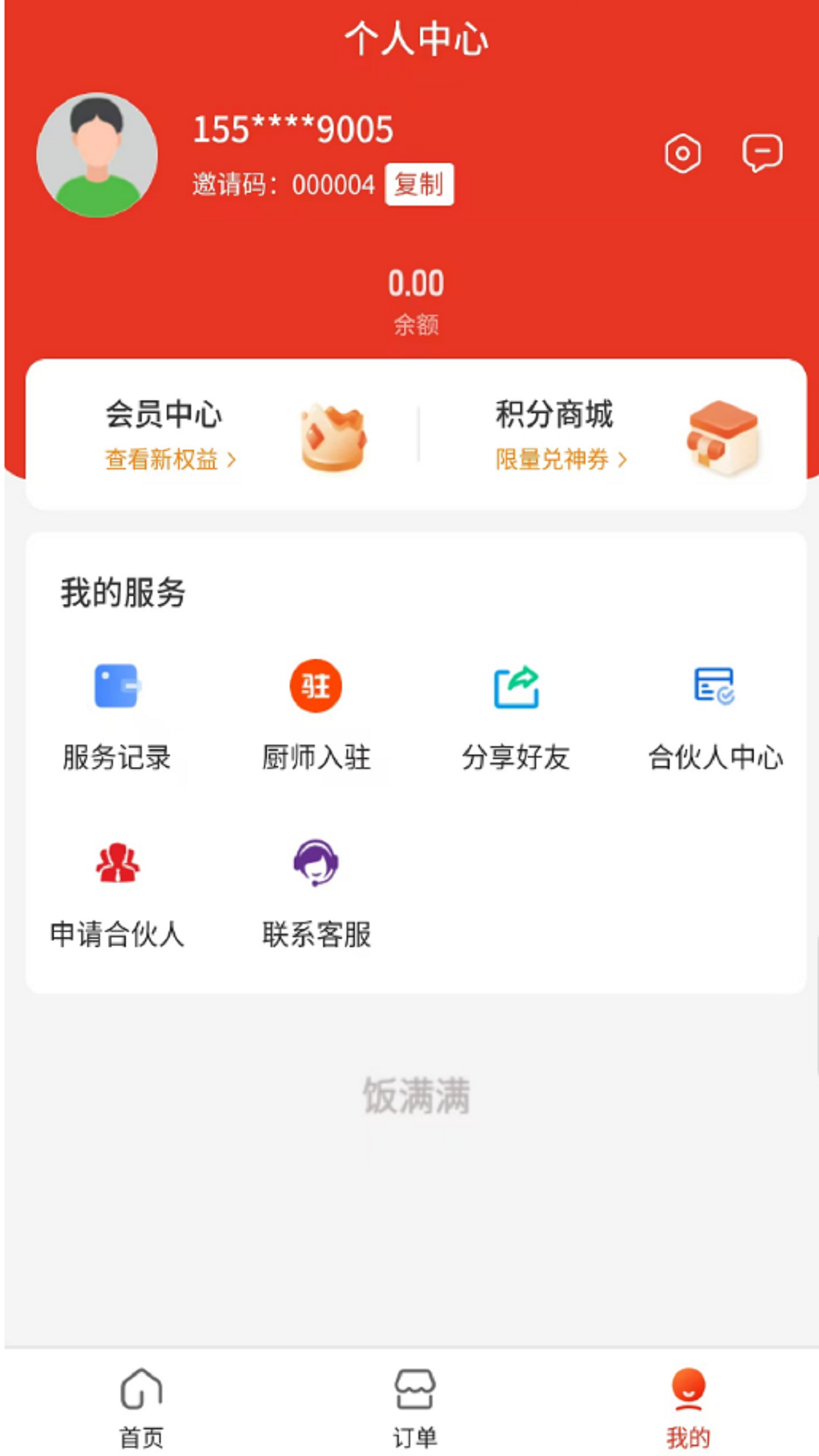Switch to the 首页 home tab
The height and width of the screenshot is (1456, 819).
point(142,1407)
